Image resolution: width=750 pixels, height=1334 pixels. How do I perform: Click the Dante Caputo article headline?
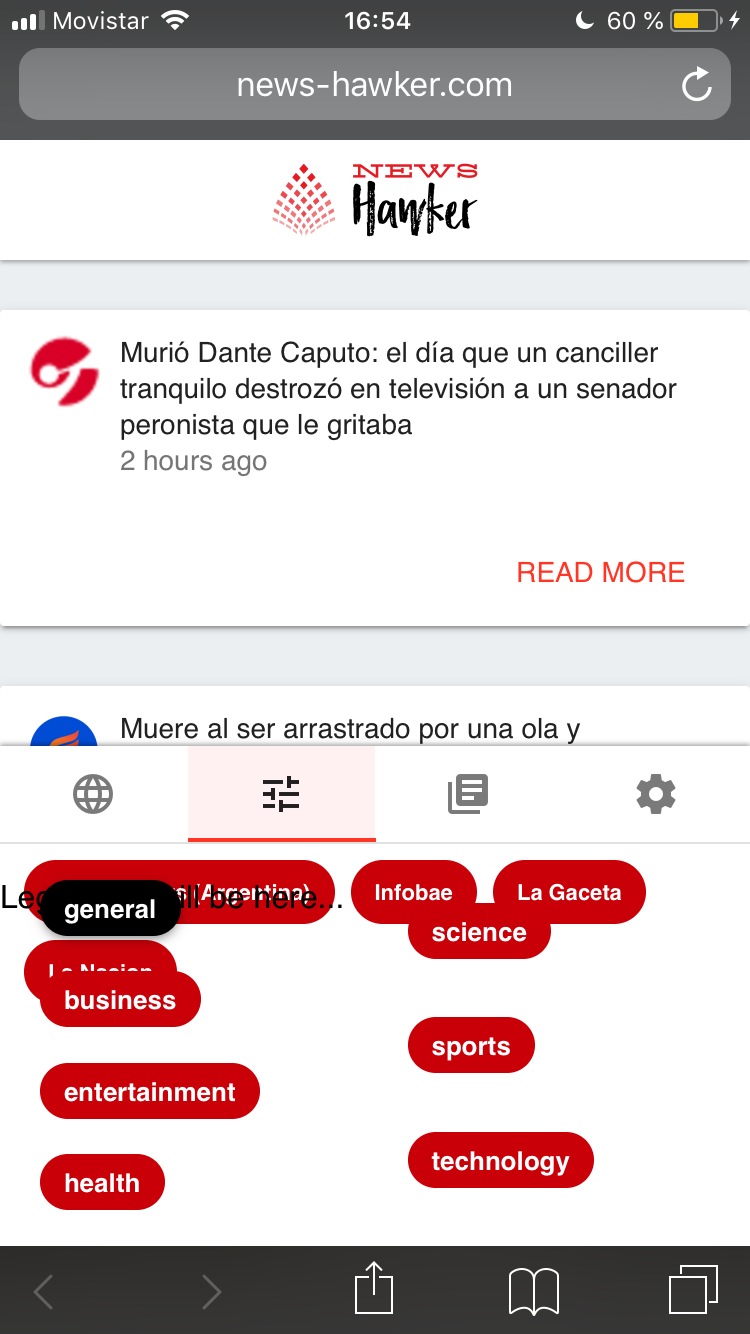(398, 388)
